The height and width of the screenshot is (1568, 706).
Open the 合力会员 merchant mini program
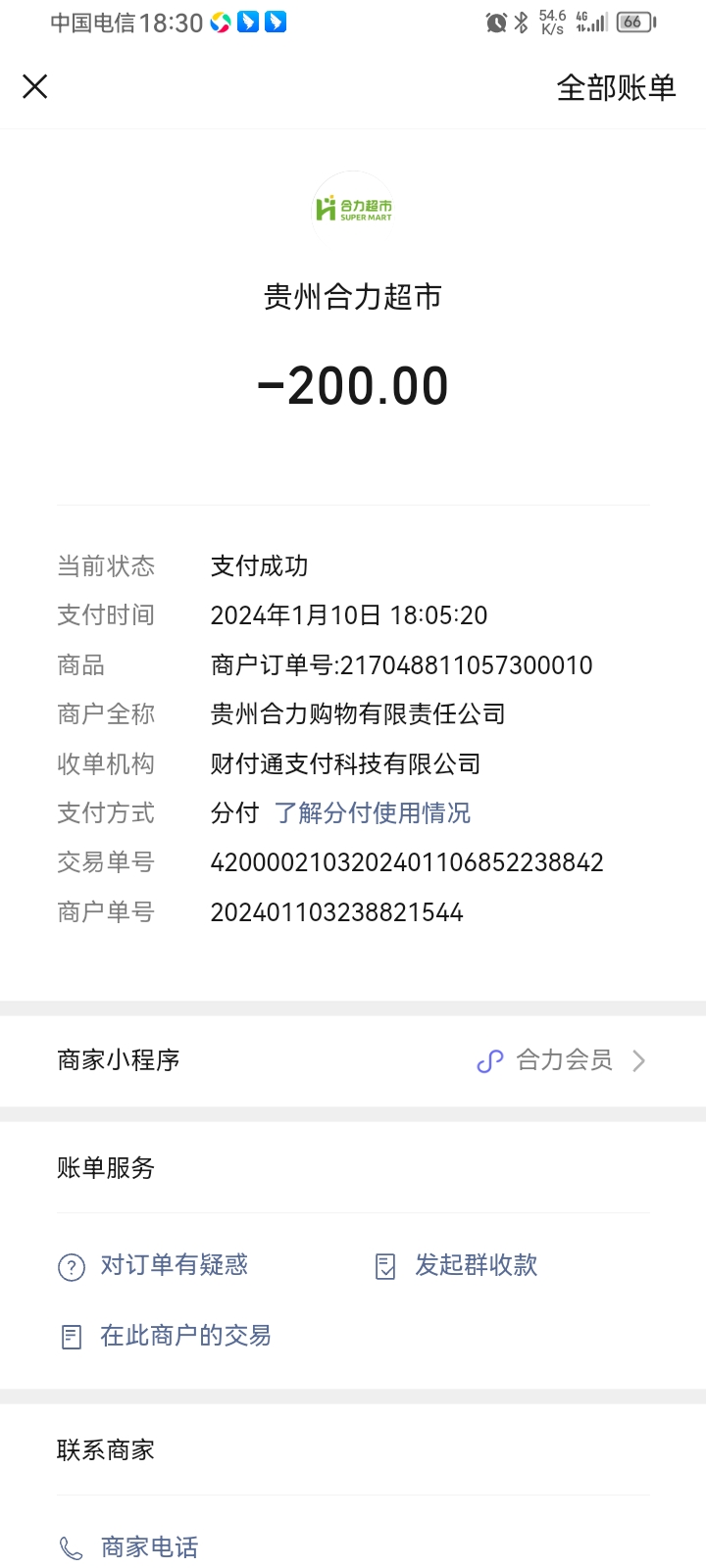(x=564, y=1060)
